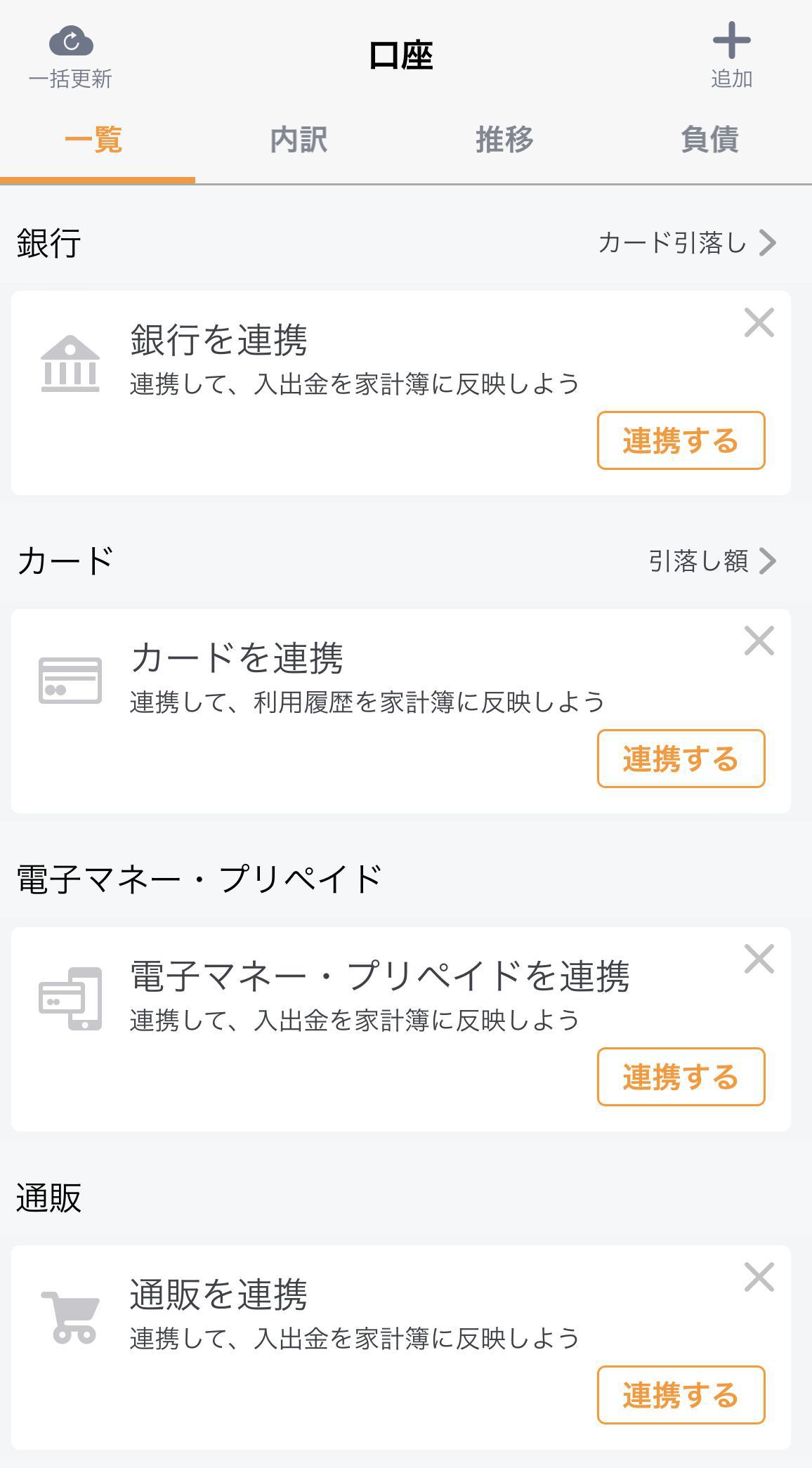The height and width of the screenshot is (1468, 812).
Task: View 引落し額 for cards
Action: point(712,561)
